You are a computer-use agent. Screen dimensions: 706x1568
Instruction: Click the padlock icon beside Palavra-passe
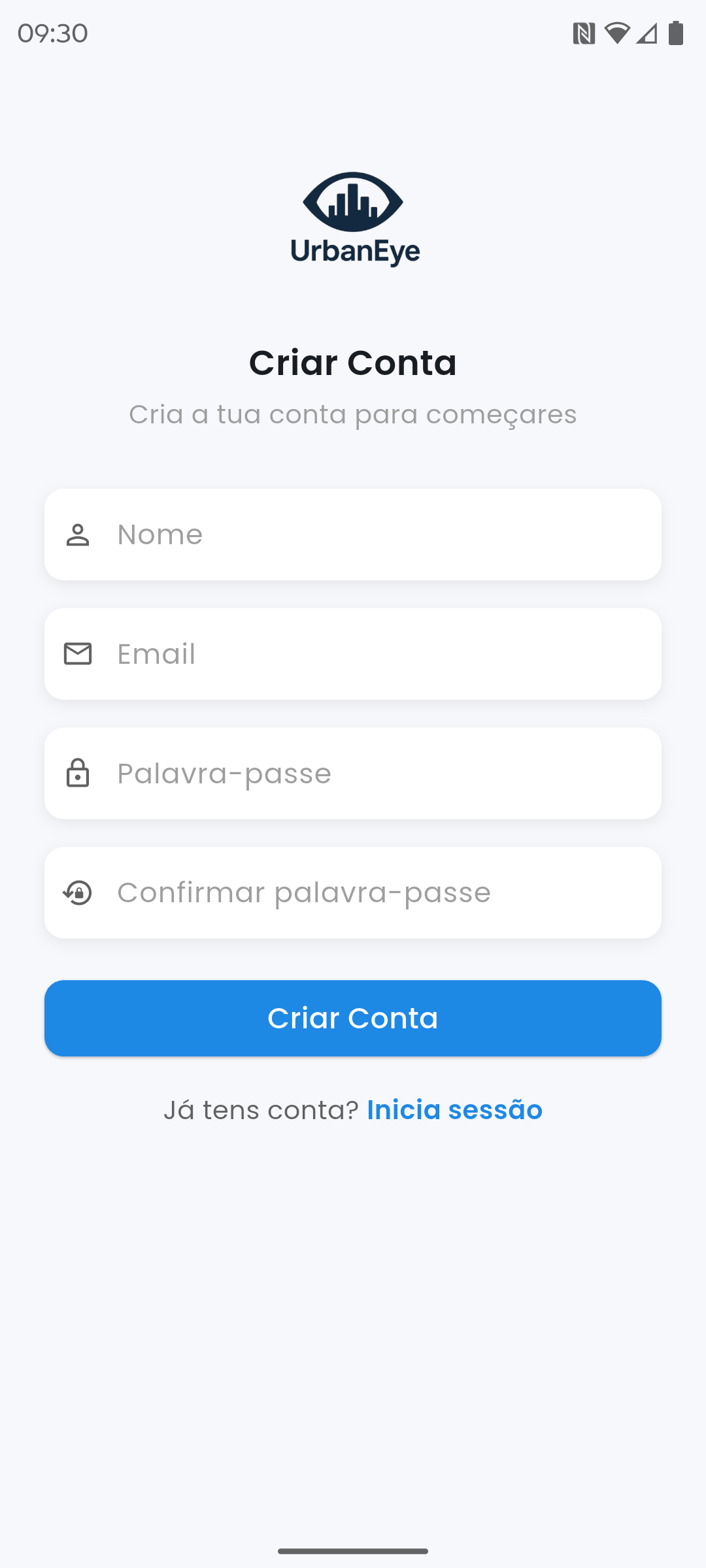78,773
